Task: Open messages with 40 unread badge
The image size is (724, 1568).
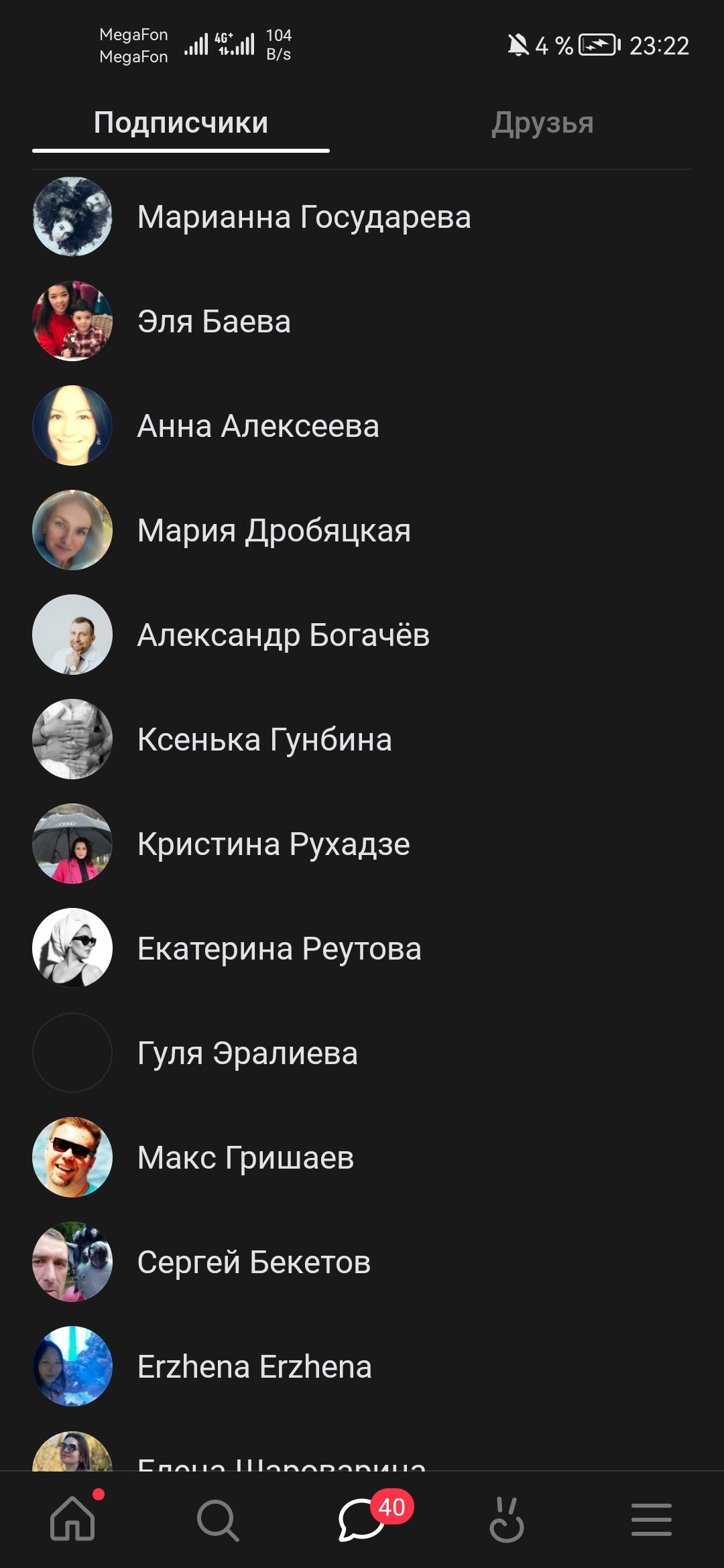Action: tap(362, 1520)
